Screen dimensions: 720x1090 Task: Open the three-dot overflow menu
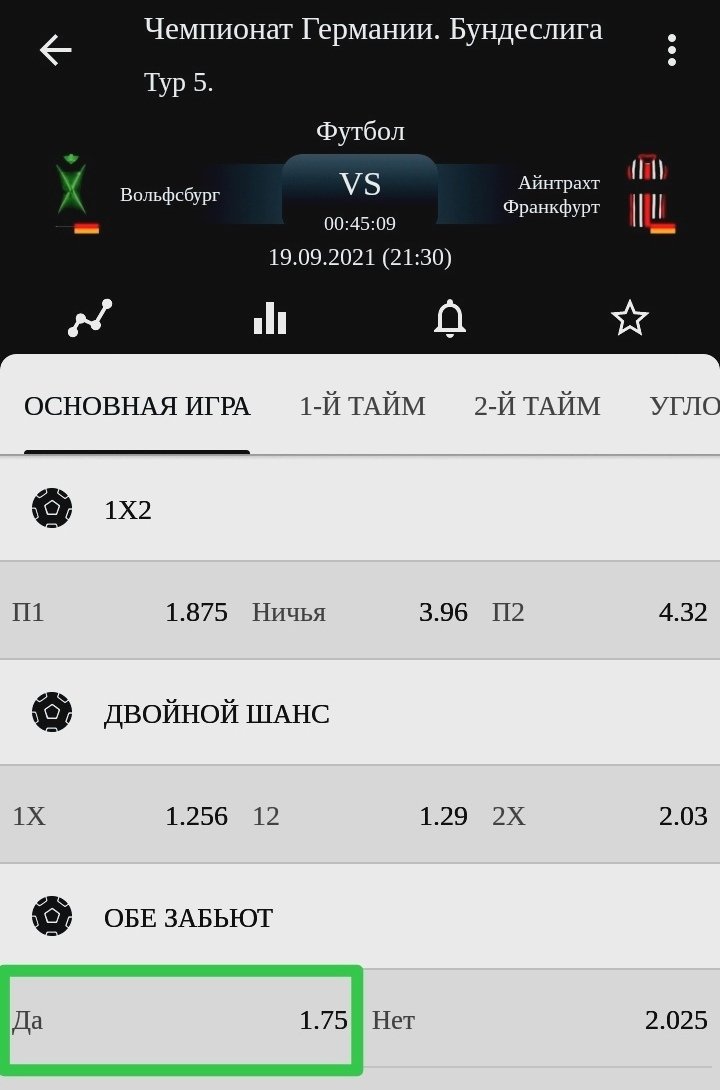tap(672, 50)
